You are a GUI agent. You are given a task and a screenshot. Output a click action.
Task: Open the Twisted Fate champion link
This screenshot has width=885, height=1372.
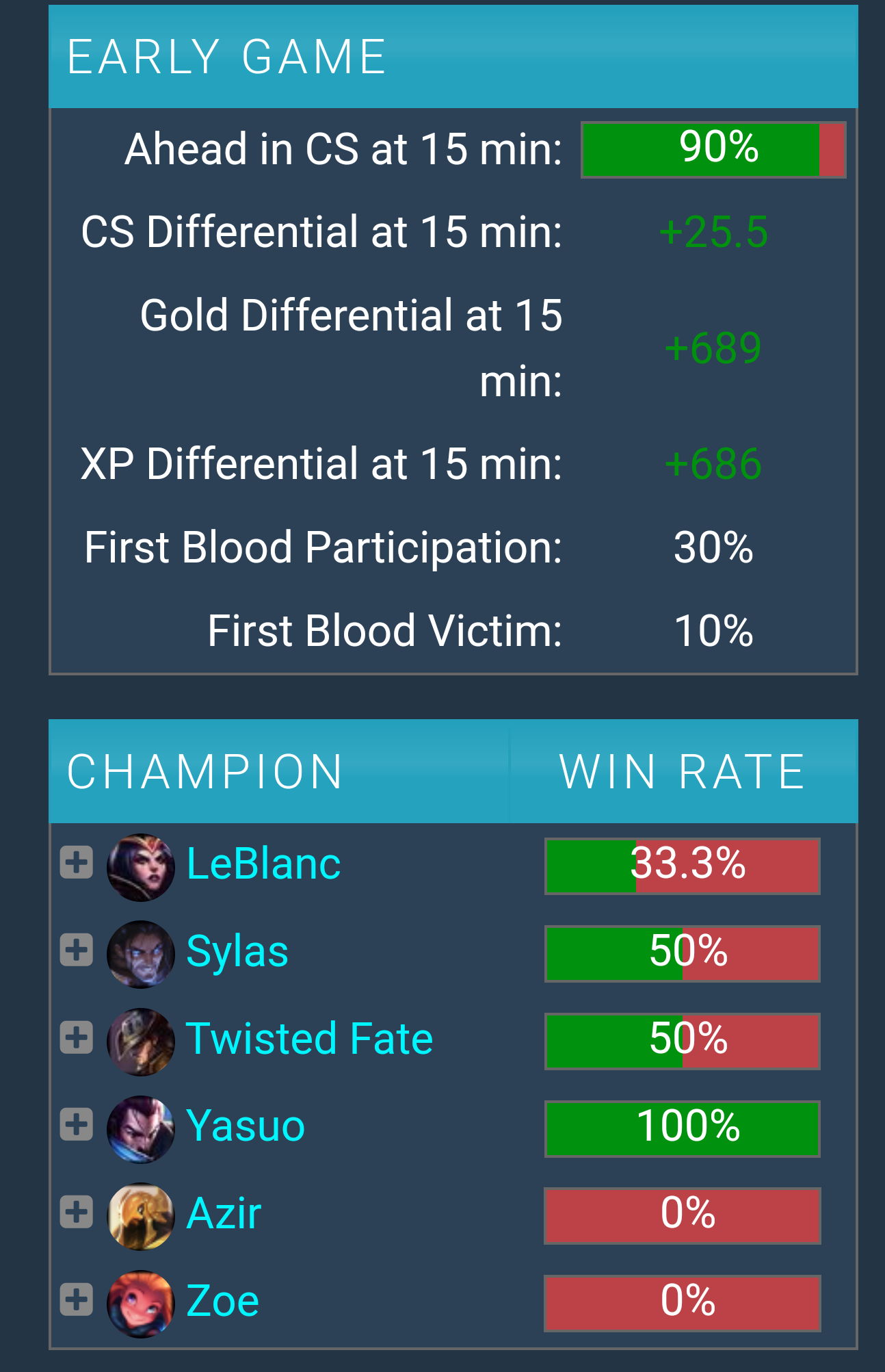tap(309, 1039)
